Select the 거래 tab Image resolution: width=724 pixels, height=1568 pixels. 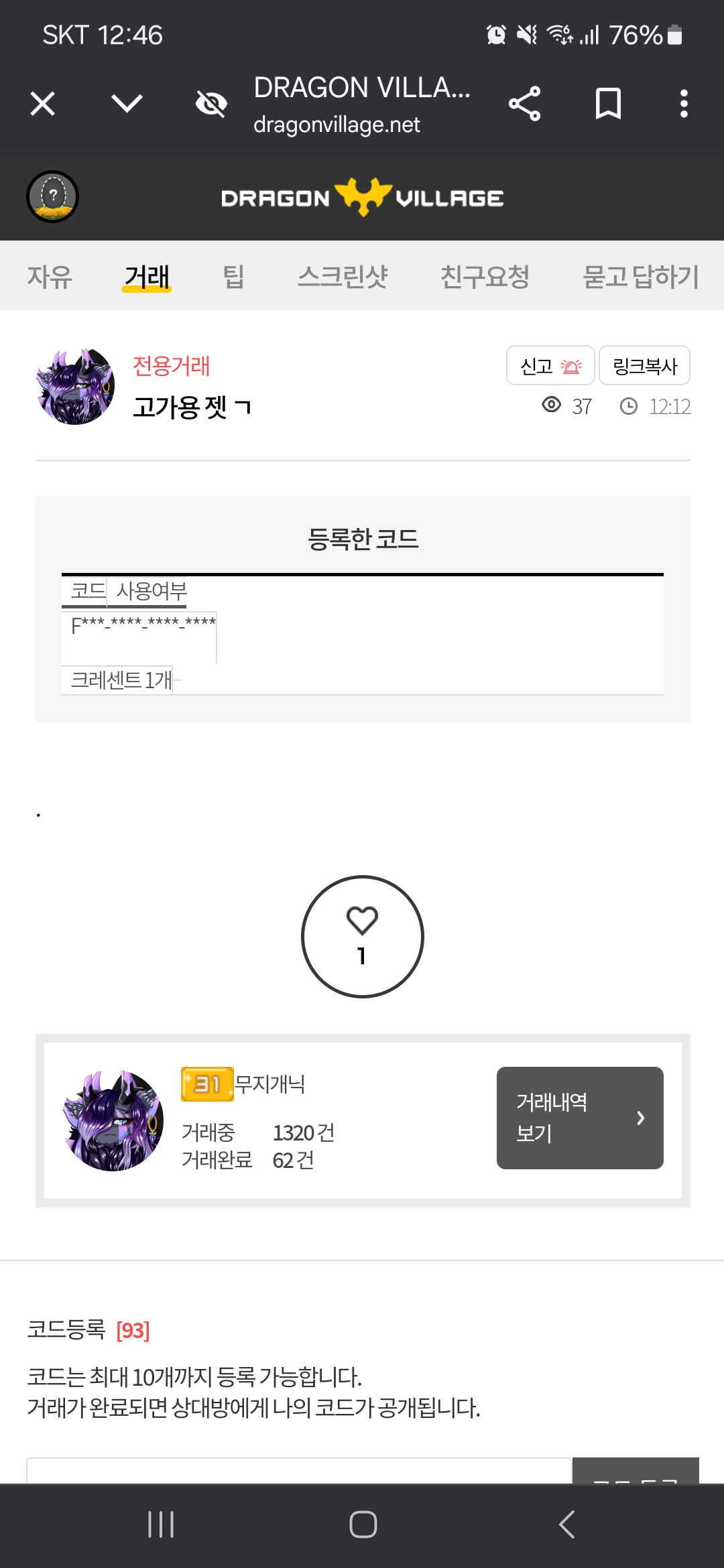147,276
